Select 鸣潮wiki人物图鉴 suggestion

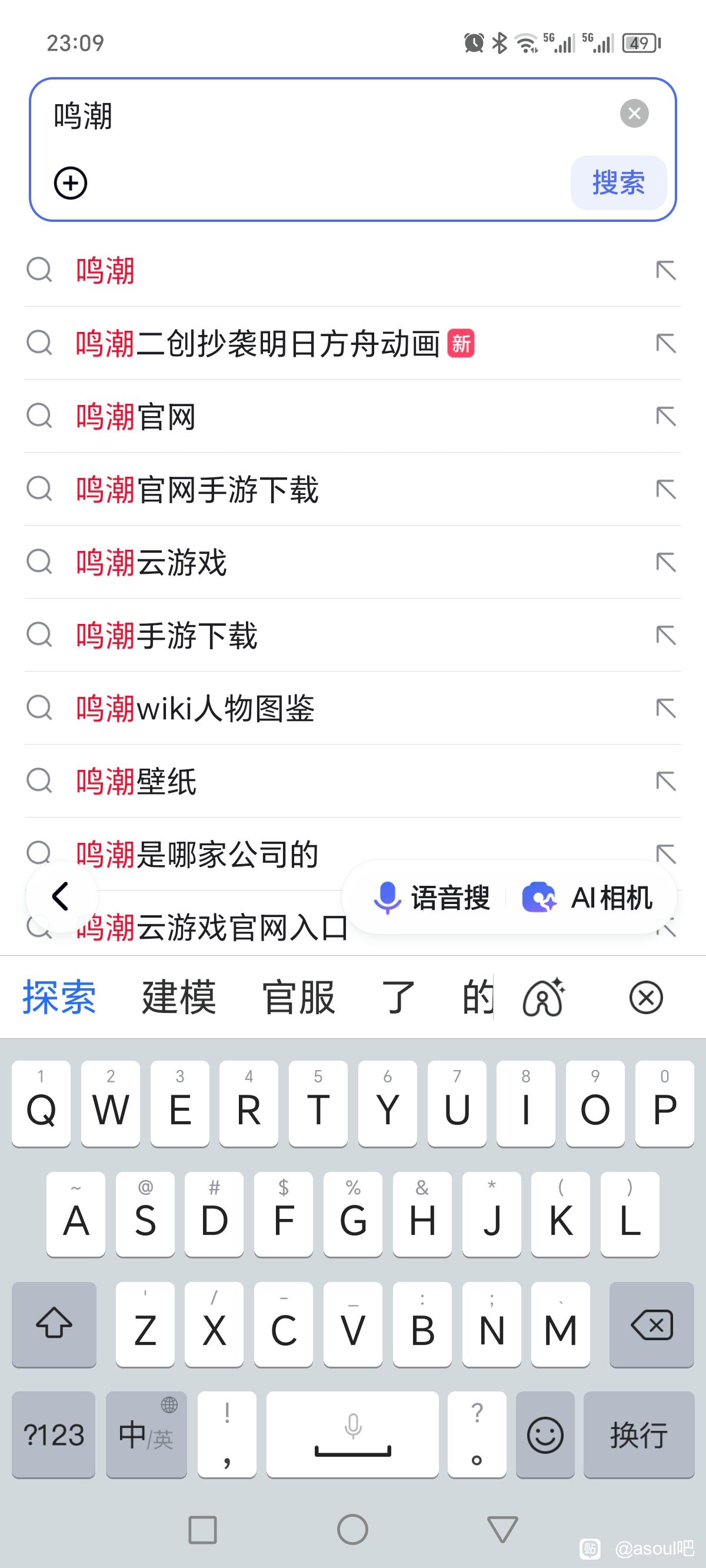coord(195,709)
